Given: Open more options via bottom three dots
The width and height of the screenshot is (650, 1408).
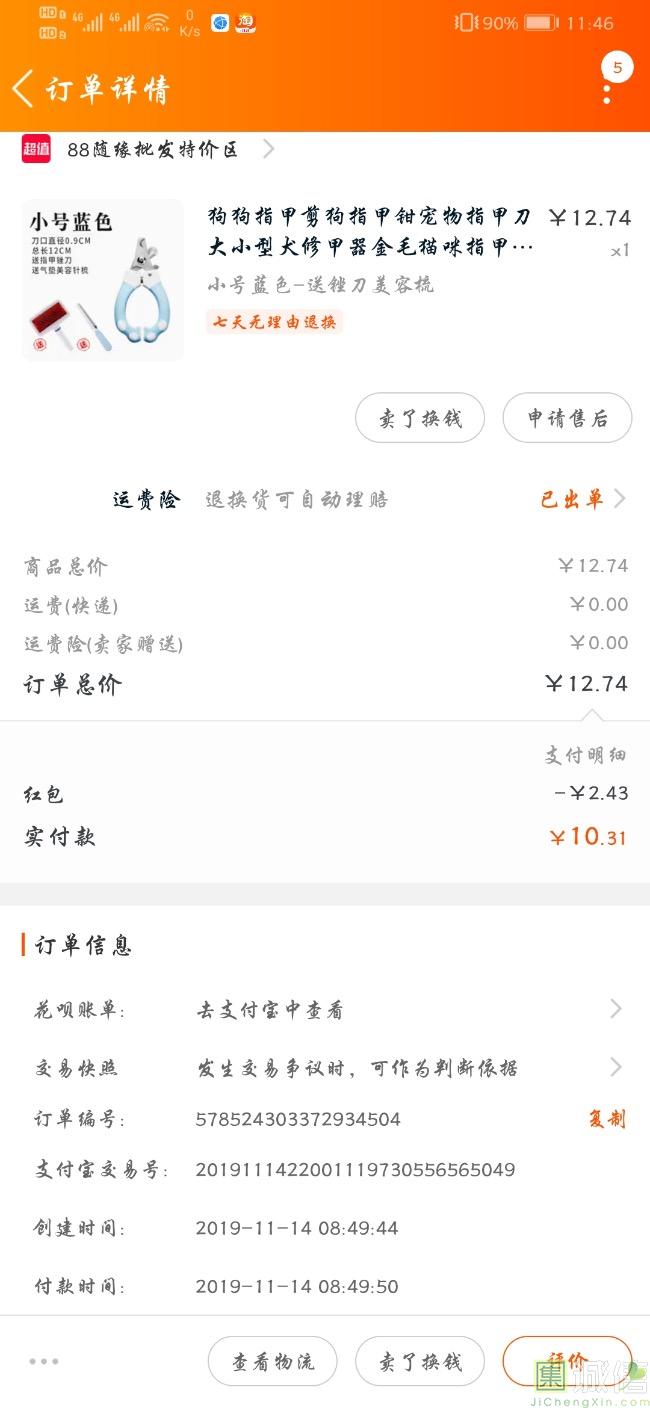Looking at the screenshot, I should [x=44, y=1361].
